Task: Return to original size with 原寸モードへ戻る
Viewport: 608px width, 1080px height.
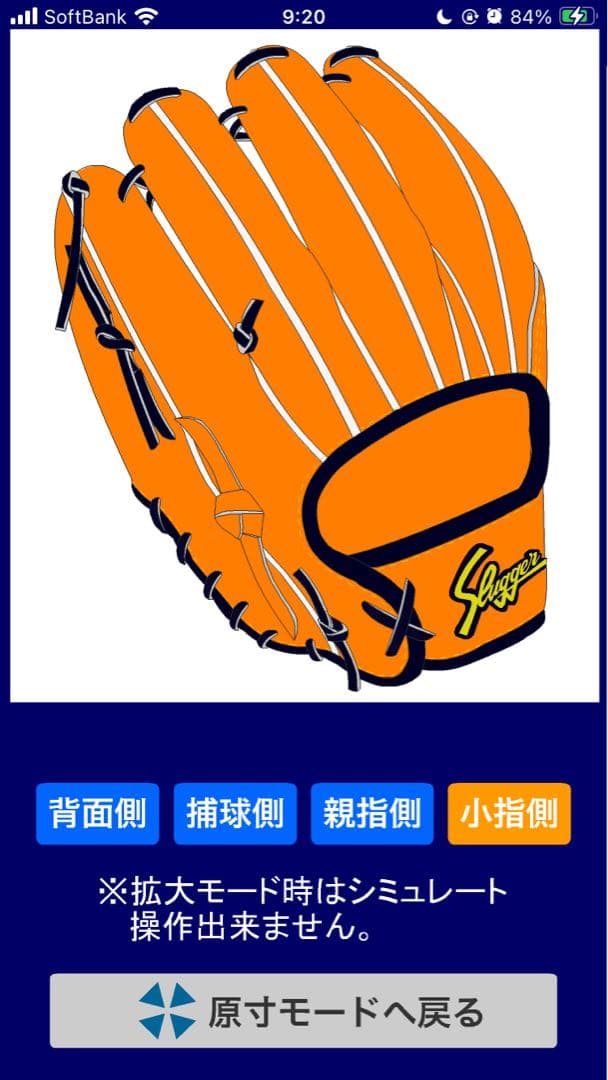Action: pos(304,1011)
